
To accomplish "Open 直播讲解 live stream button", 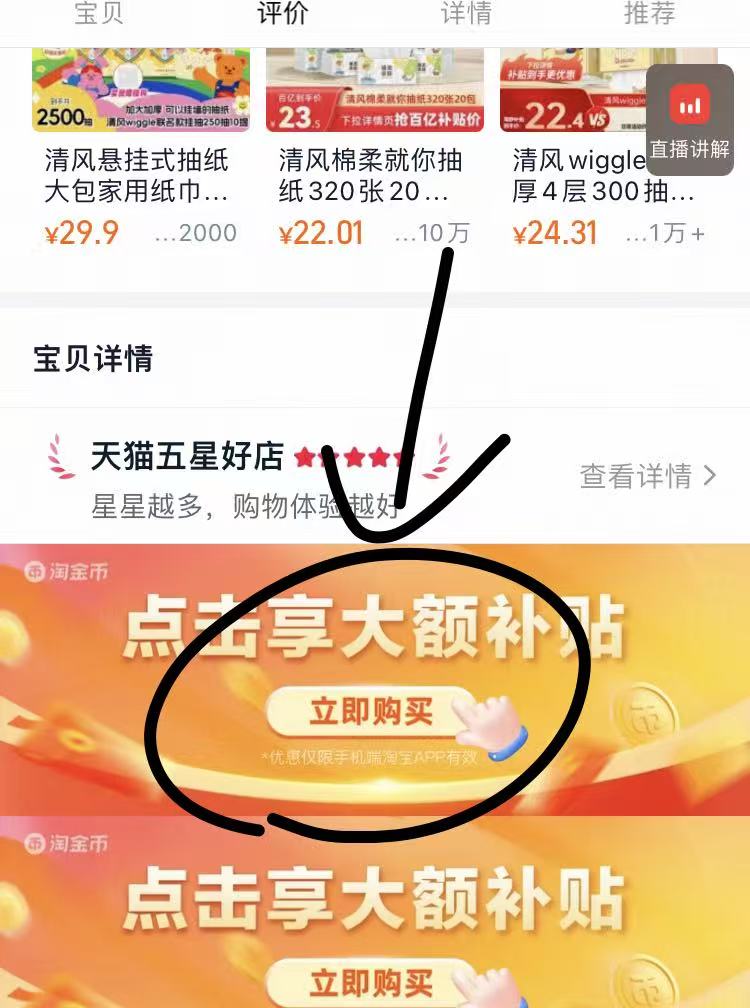I will (690, 120).
